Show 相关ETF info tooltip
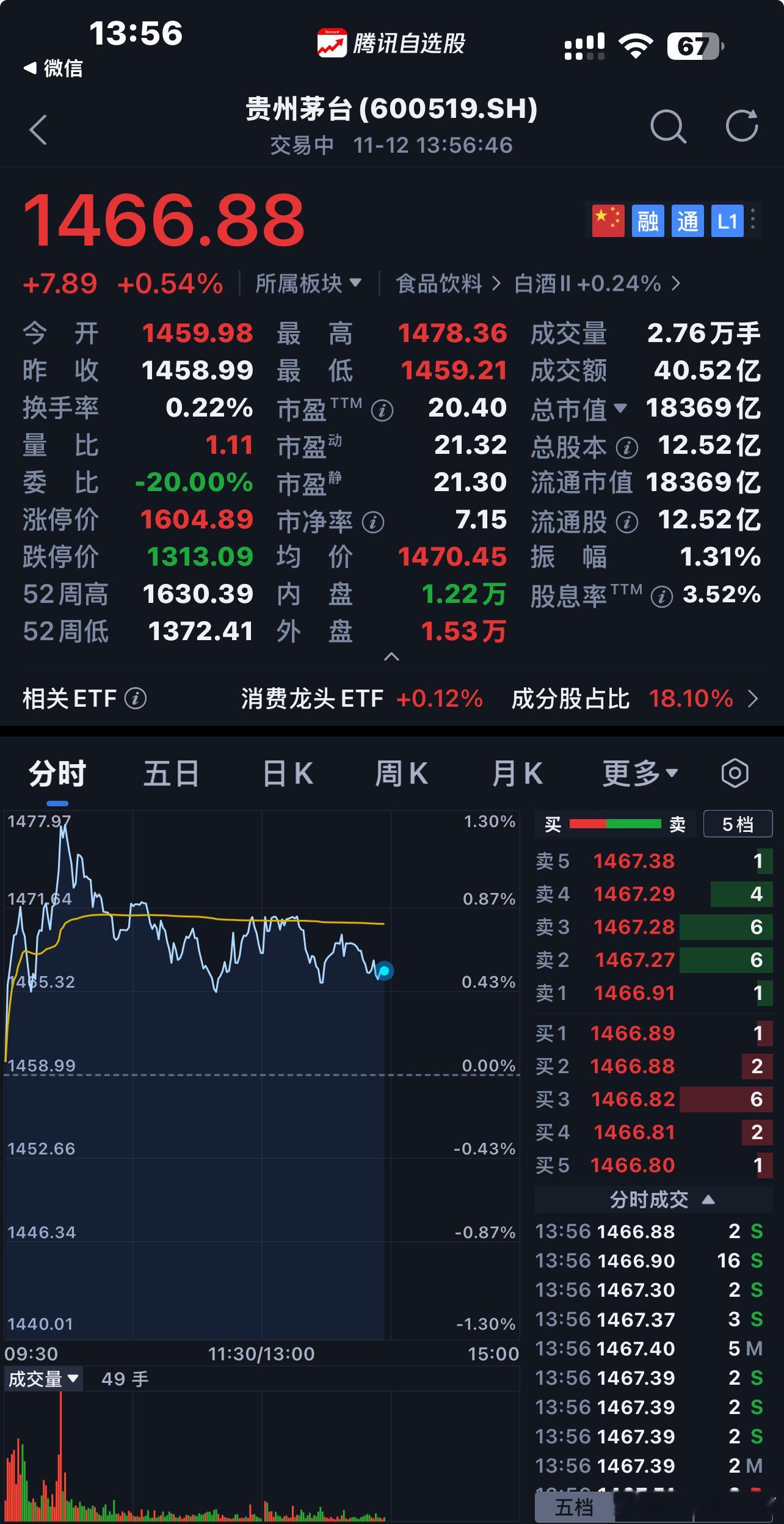The width and height of the screenshot is (784, 1524). pyautogui.click(x=136, y=698)
